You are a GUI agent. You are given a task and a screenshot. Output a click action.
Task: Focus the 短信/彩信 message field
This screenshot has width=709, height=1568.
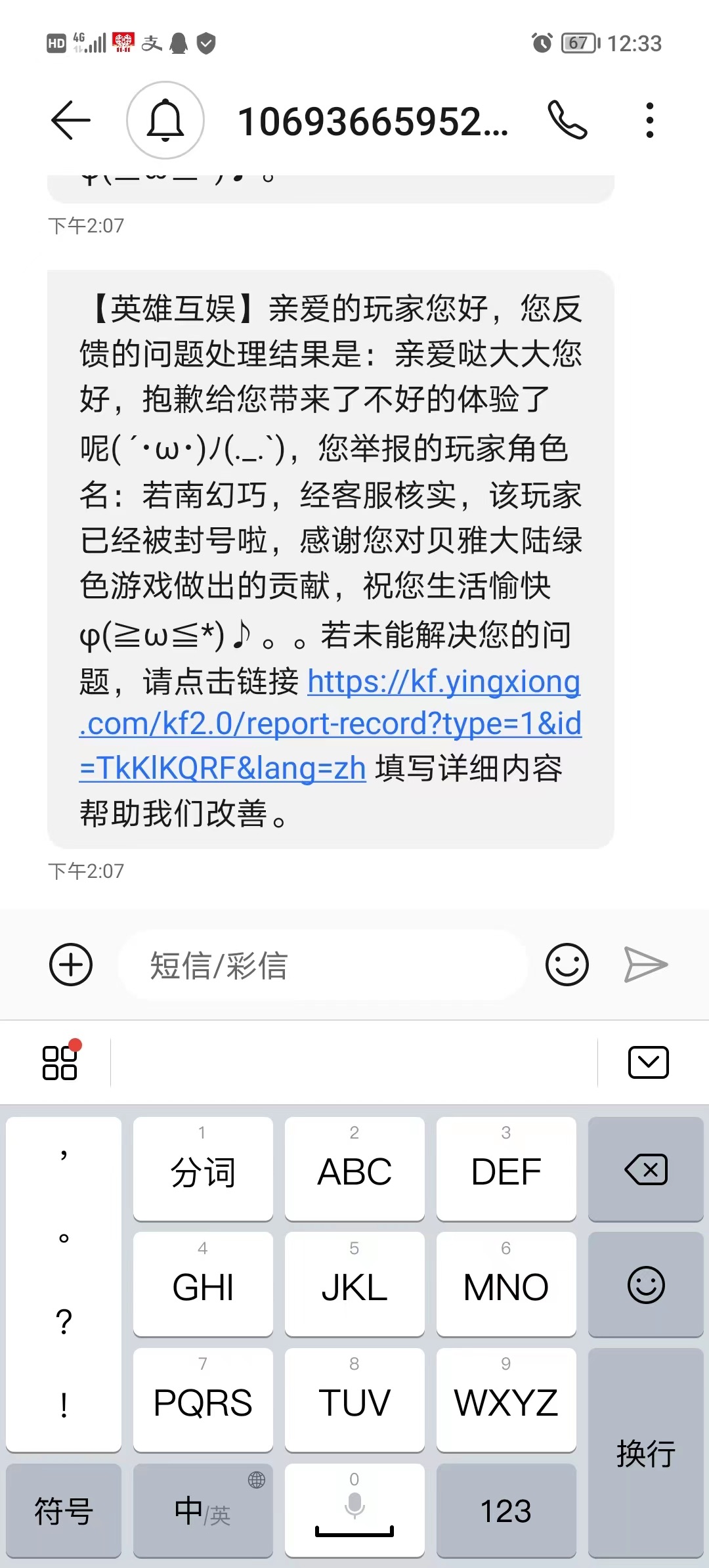pyautogui.click(x=323, y=965)
